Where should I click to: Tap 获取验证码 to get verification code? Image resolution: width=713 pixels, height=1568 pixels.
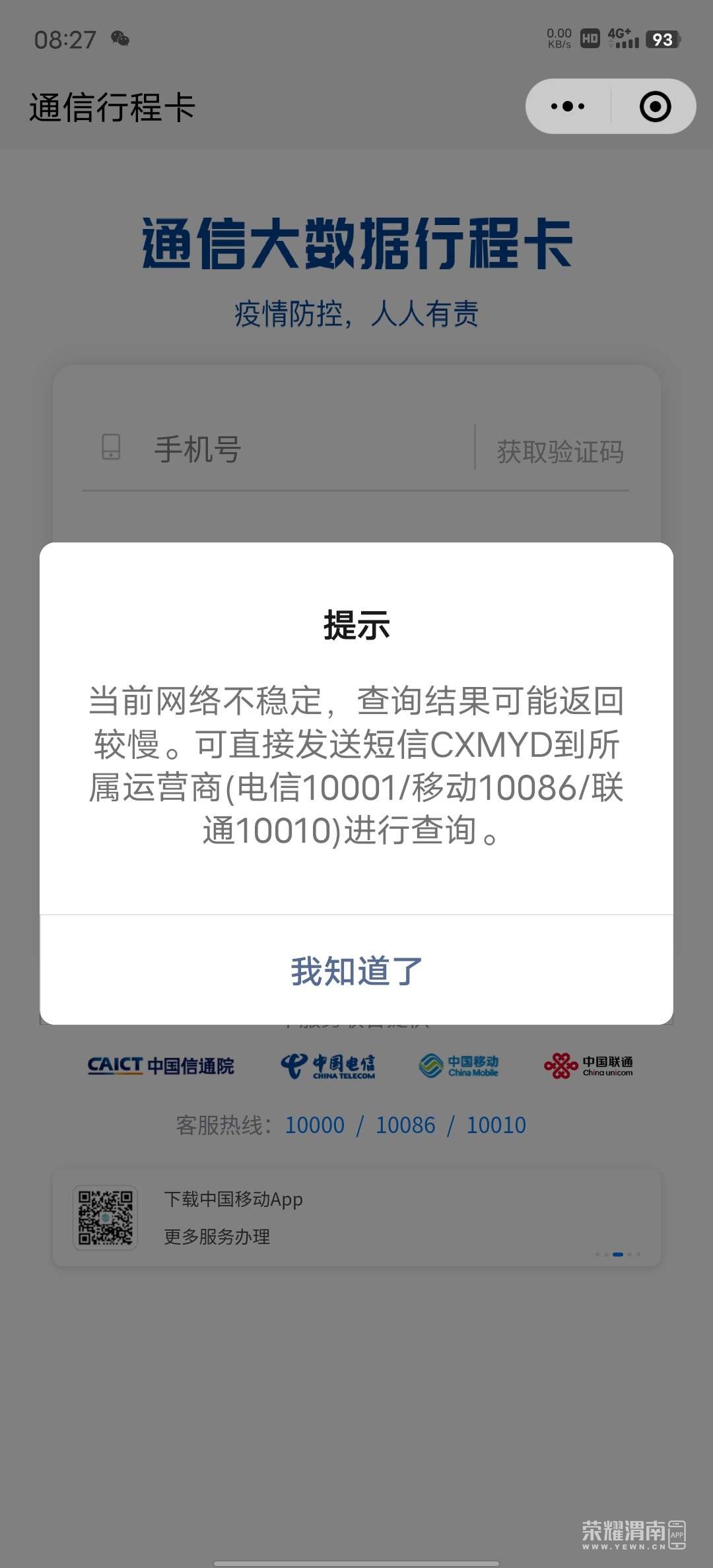pos(560,452)
